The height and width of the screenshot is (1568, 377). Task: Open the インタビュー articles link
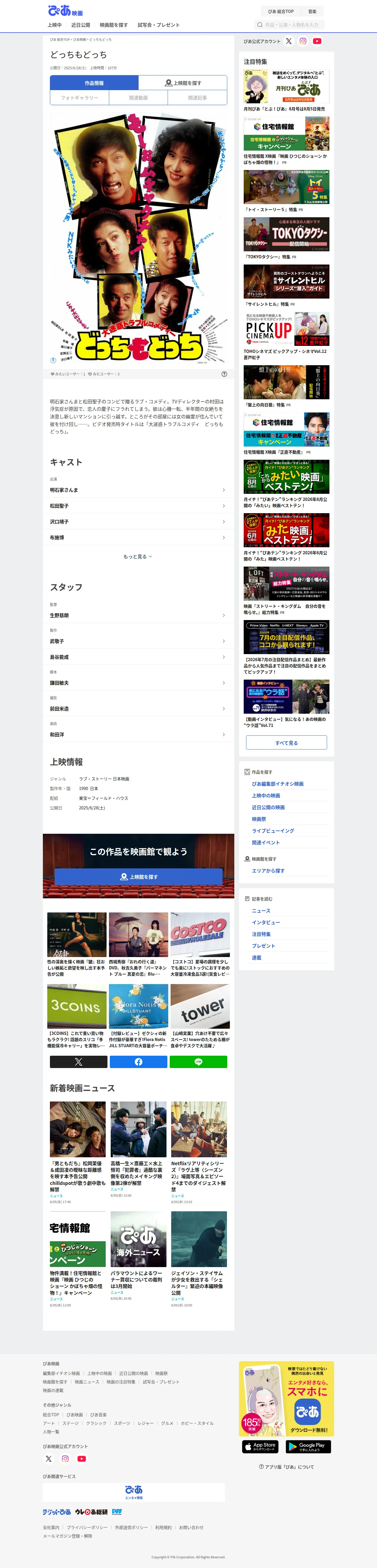[266, 923]
